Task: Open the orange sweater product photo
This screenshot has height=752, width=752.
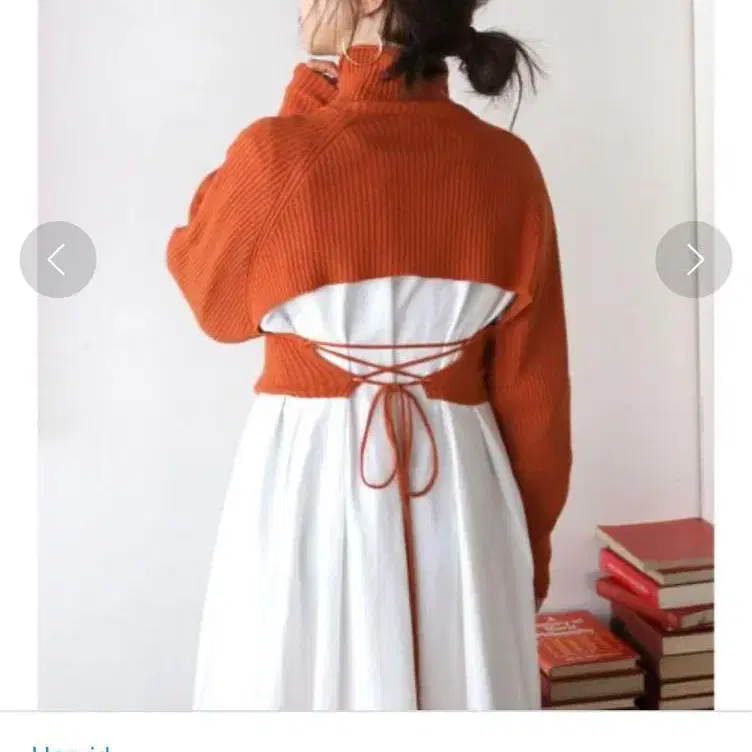Action: point(376,355)
